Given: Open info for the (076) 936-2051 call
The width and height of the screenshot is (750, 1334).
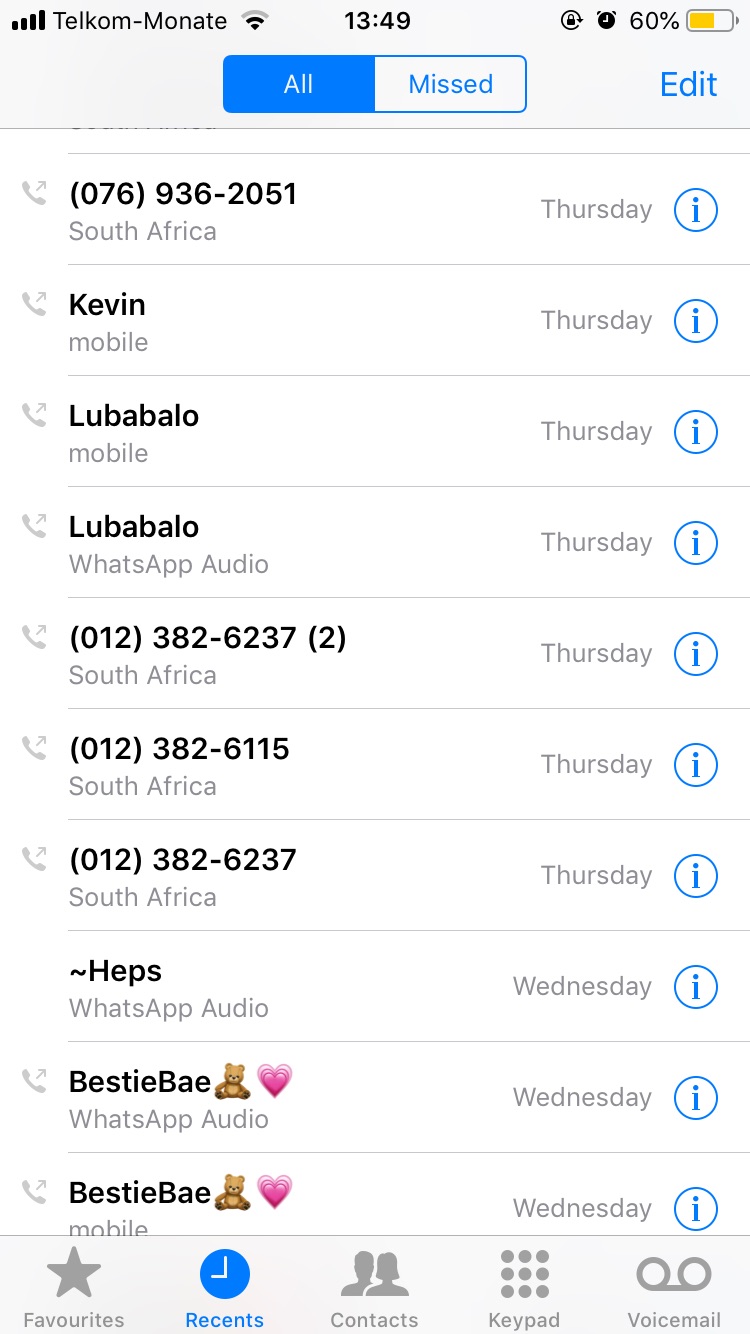Looking at the screenshot, I should [696, 210].
